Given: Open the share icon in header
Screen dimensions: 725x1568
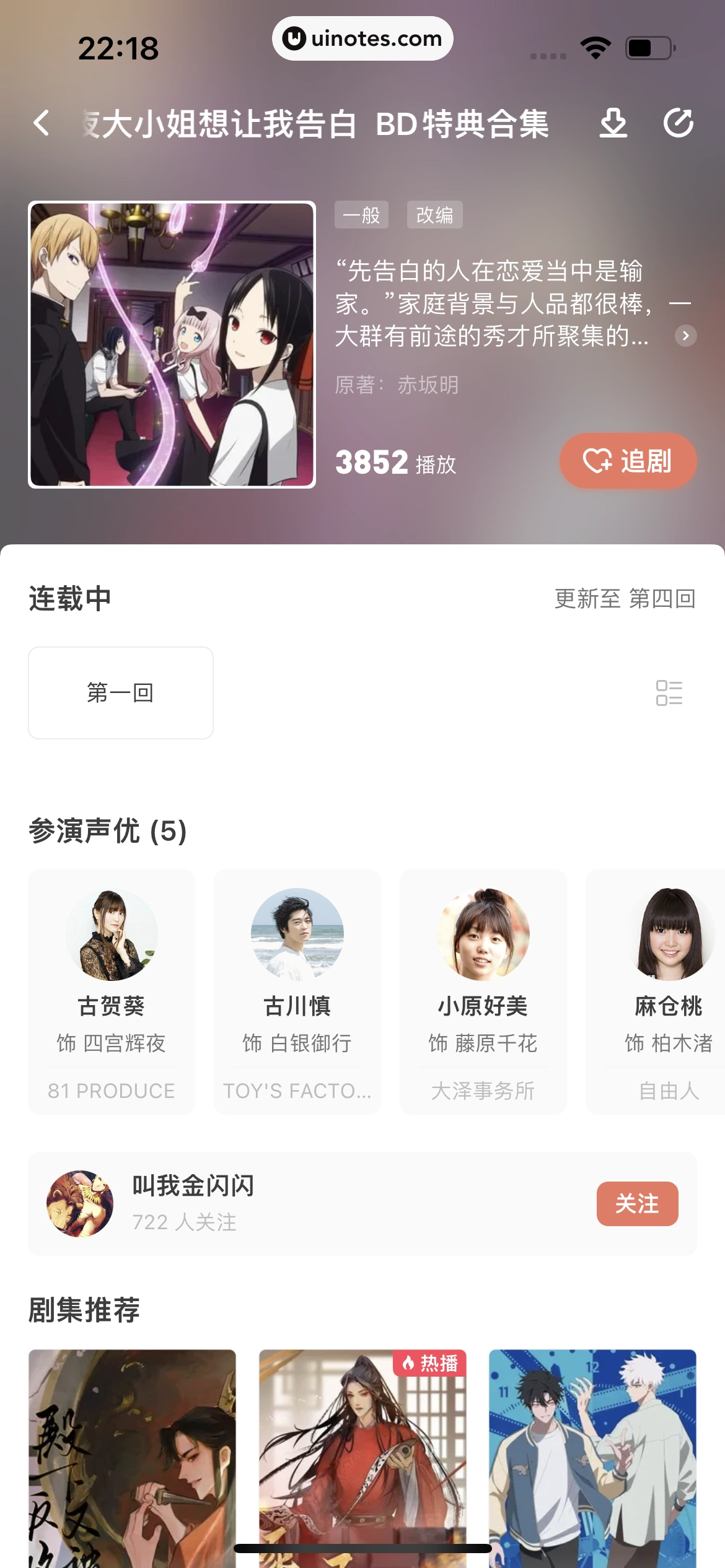Looking at the screenshot, I should point(678,123).
